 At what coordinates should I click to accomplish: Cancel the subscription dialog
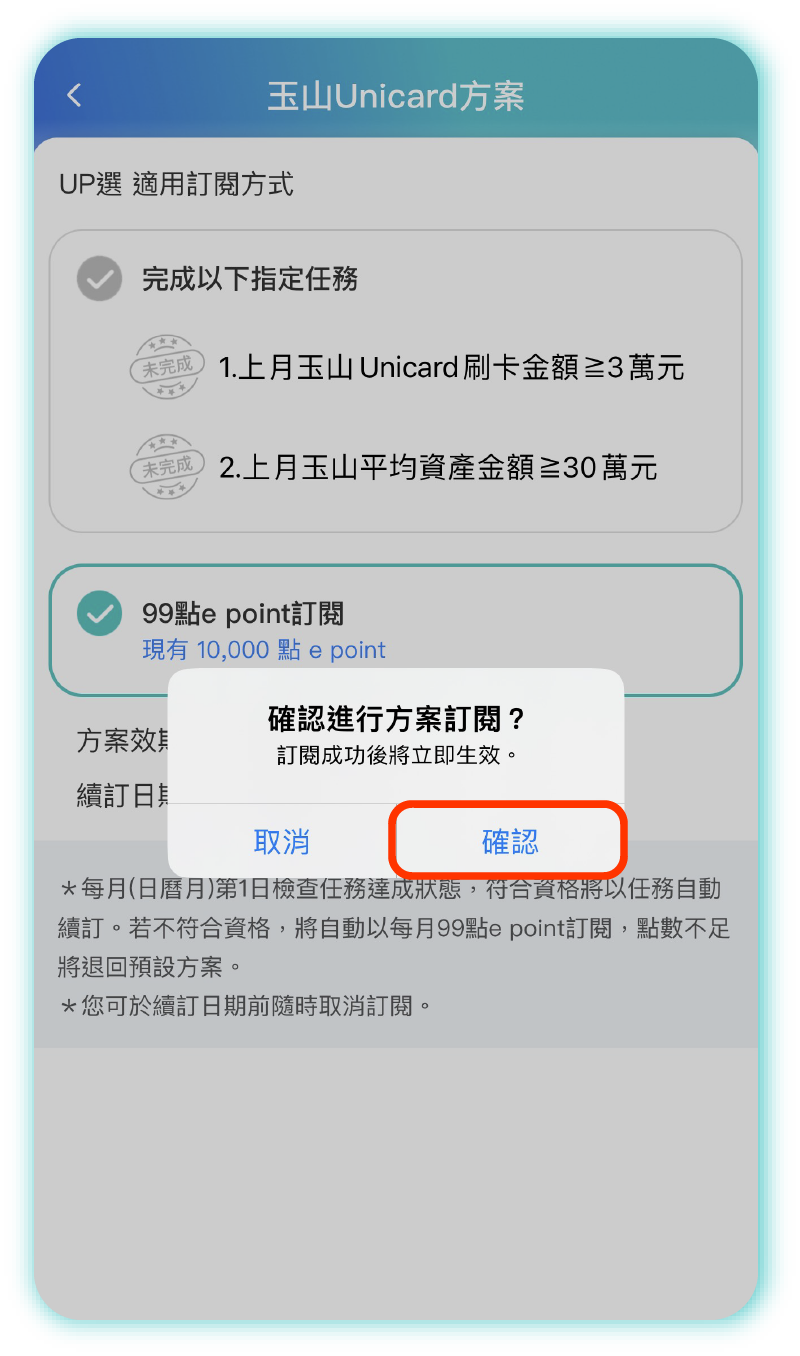pyautogui.click(x=282, y=841)
